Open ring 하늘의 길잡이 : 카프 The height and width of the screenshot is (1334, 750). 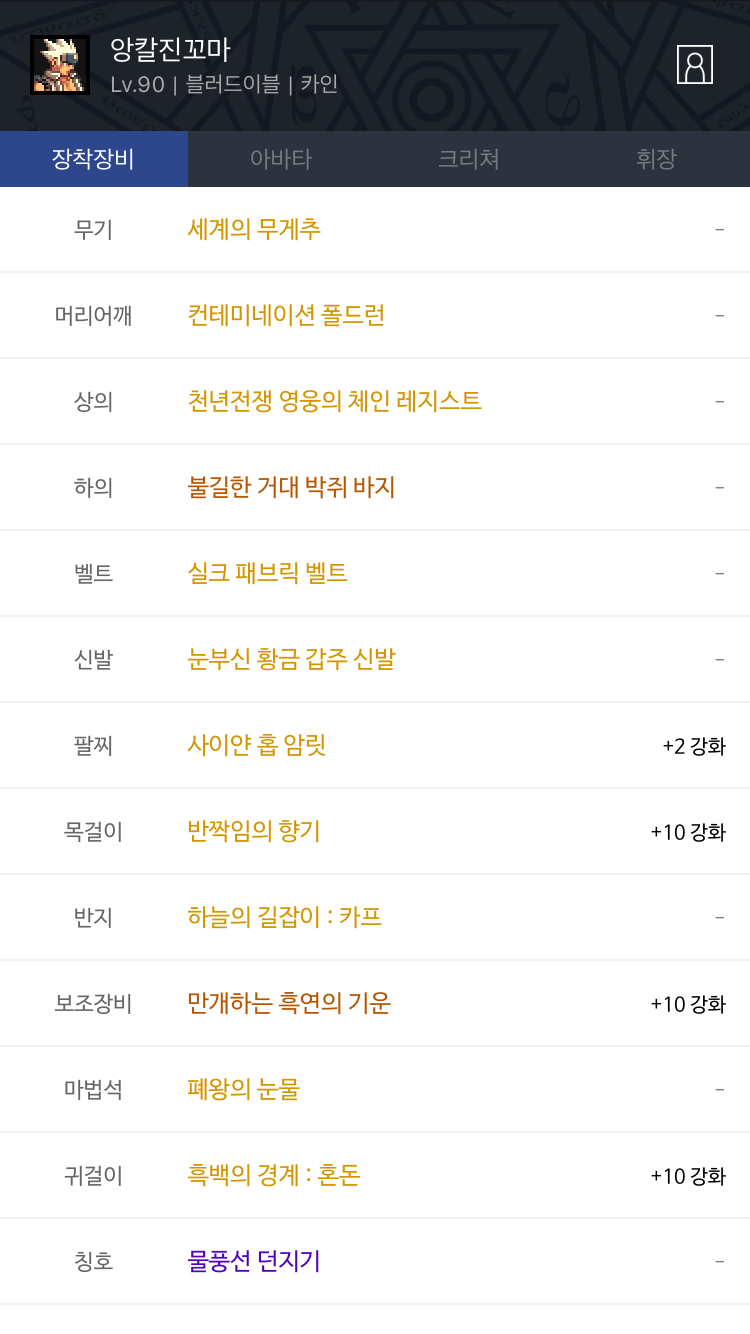(285, 917)
